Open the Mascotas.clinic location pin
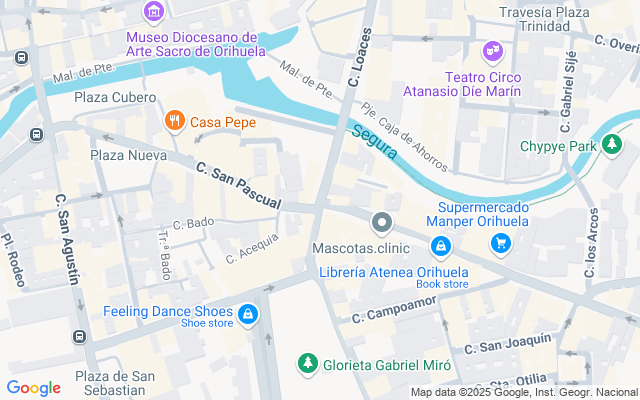This screenshot has width=640, height=400. coord(380,222)
